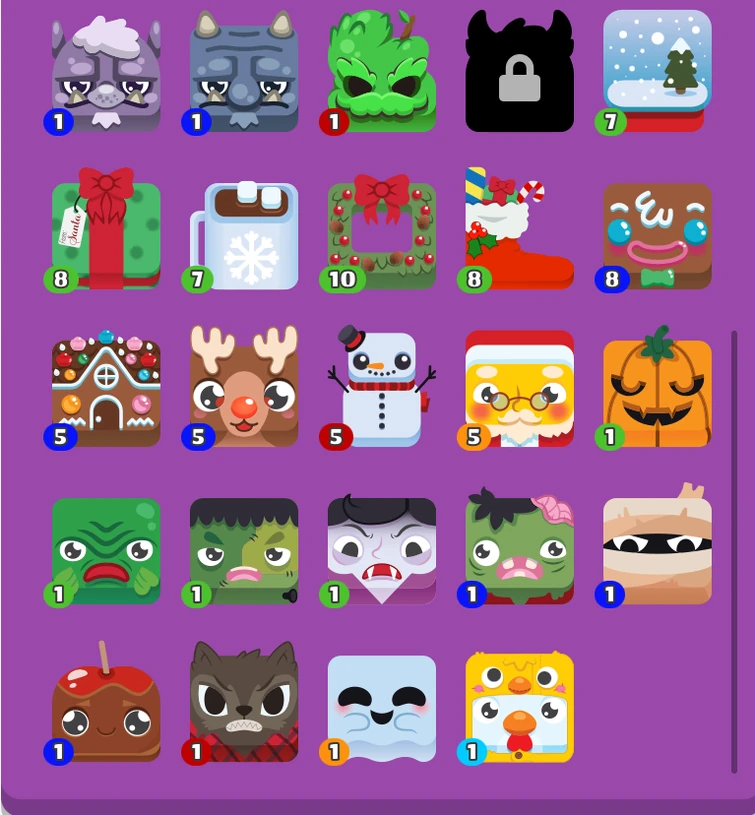Open the locked blook with padlock

[x=520, y=73]
